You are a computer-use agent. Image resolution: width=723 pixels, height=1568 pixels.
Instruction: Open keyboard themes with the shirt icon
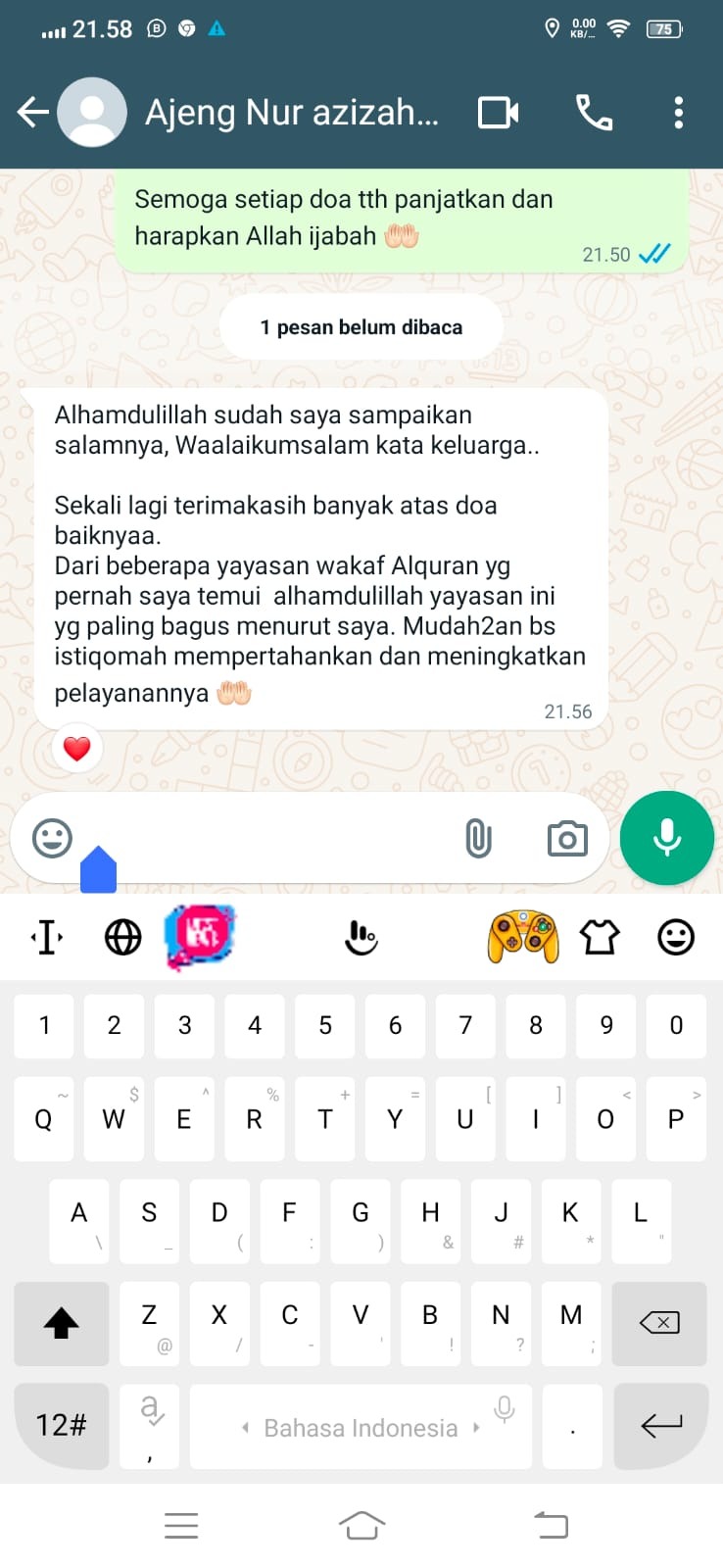pos(600,938)
